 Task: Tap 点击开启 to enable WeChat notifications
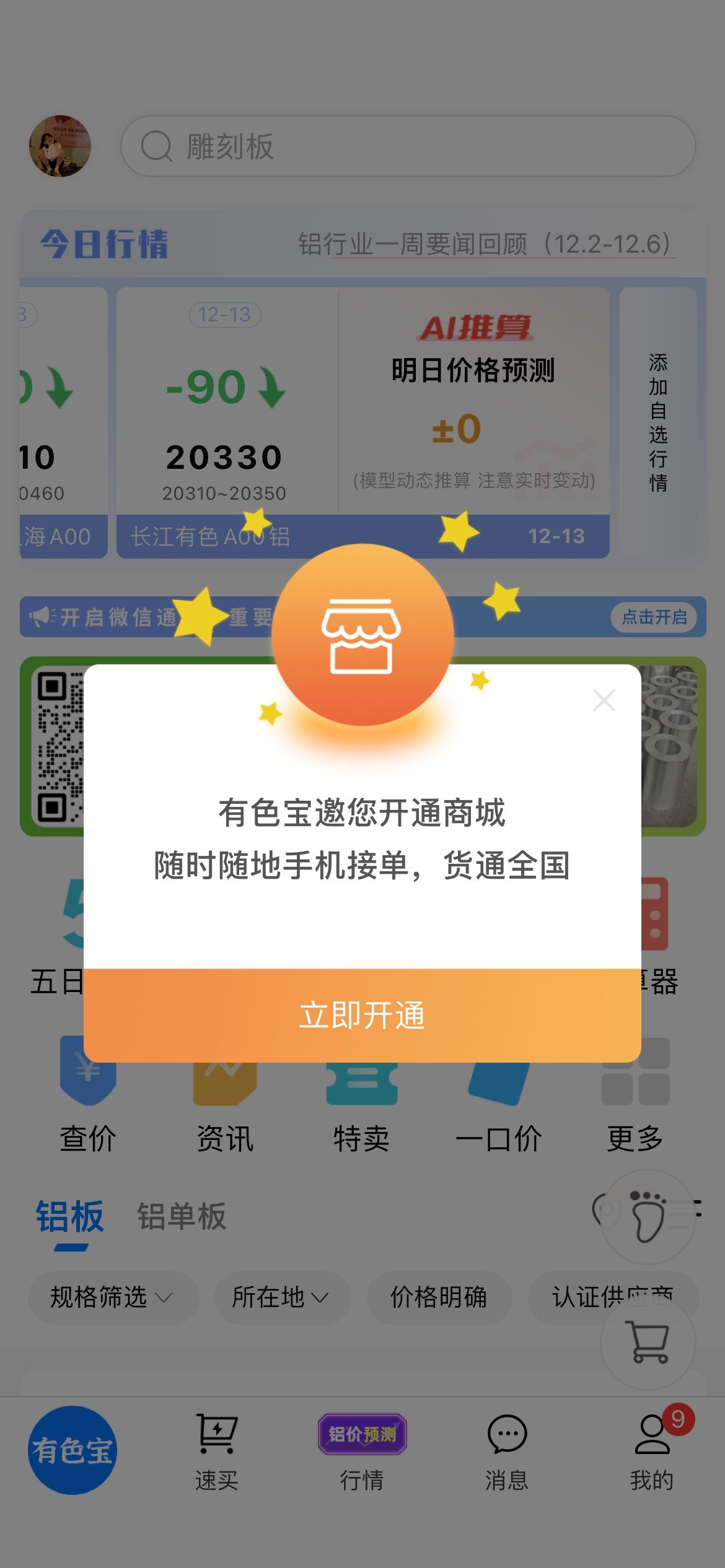point(654,617)
